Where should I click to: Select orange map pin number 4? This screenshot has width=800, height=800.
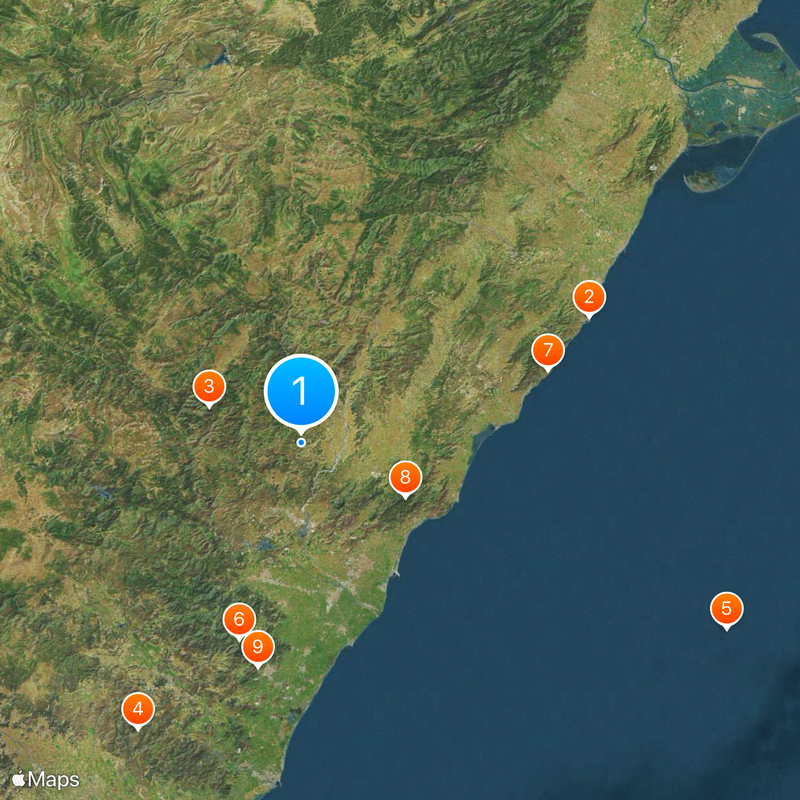[138, 710]
